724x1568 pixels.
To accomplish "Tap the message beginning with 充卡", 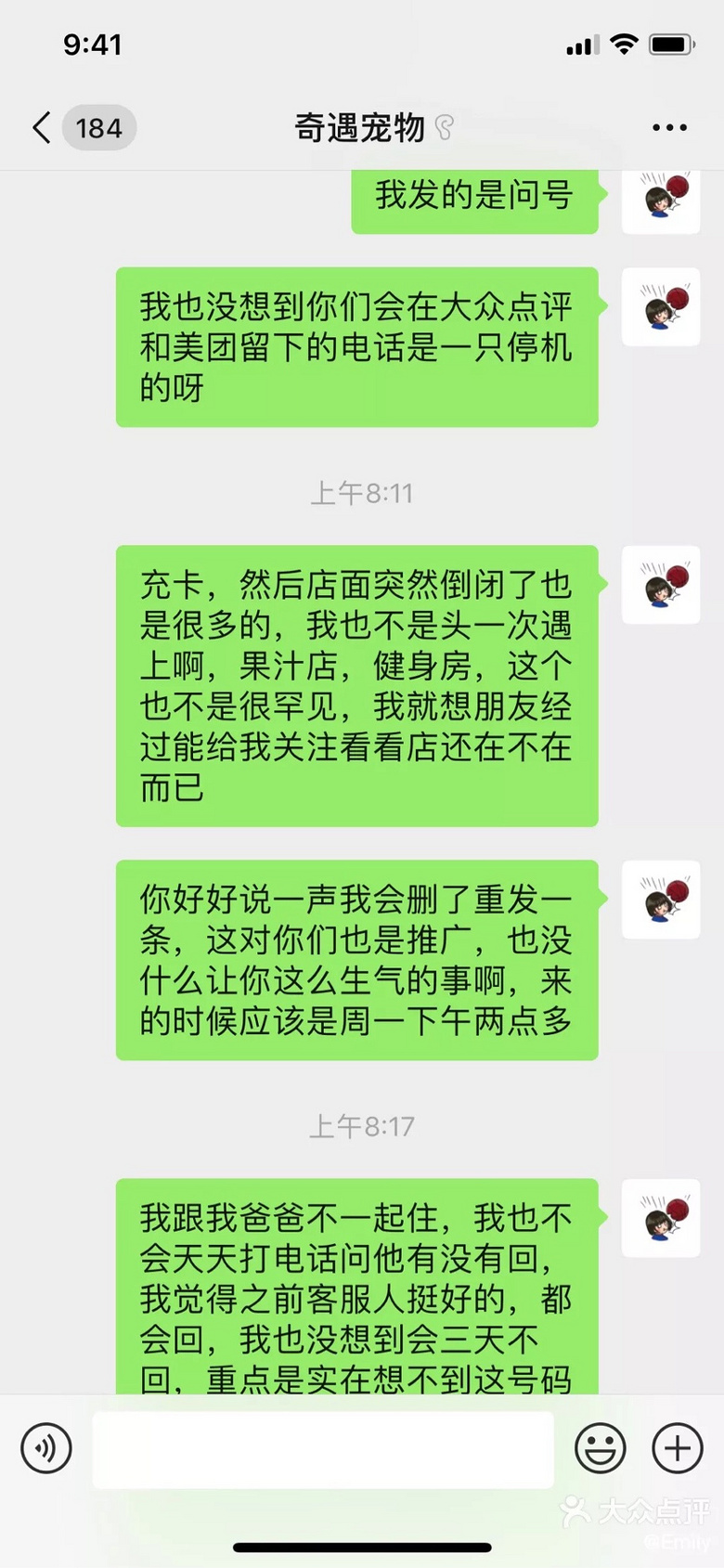I will point(356,687).
